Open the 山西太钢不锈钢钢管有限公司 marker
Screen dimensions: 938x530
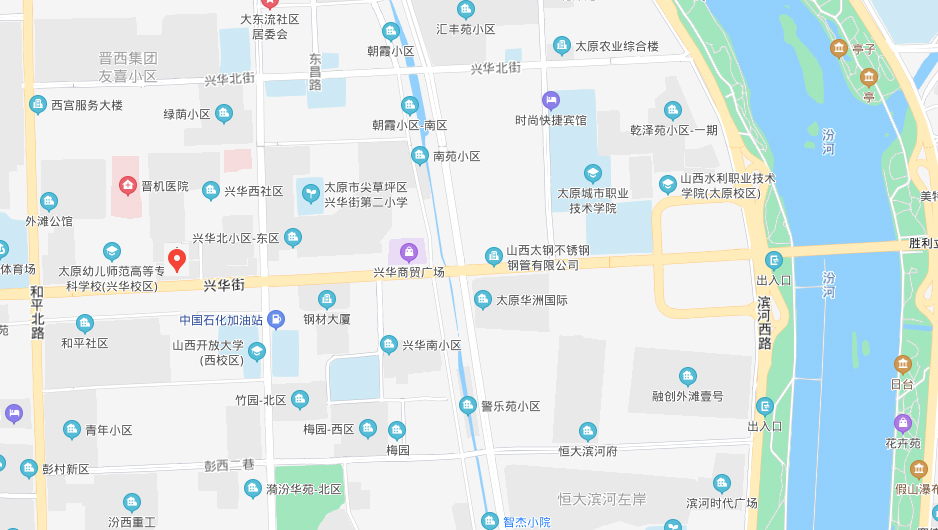[x=493, y=256]
